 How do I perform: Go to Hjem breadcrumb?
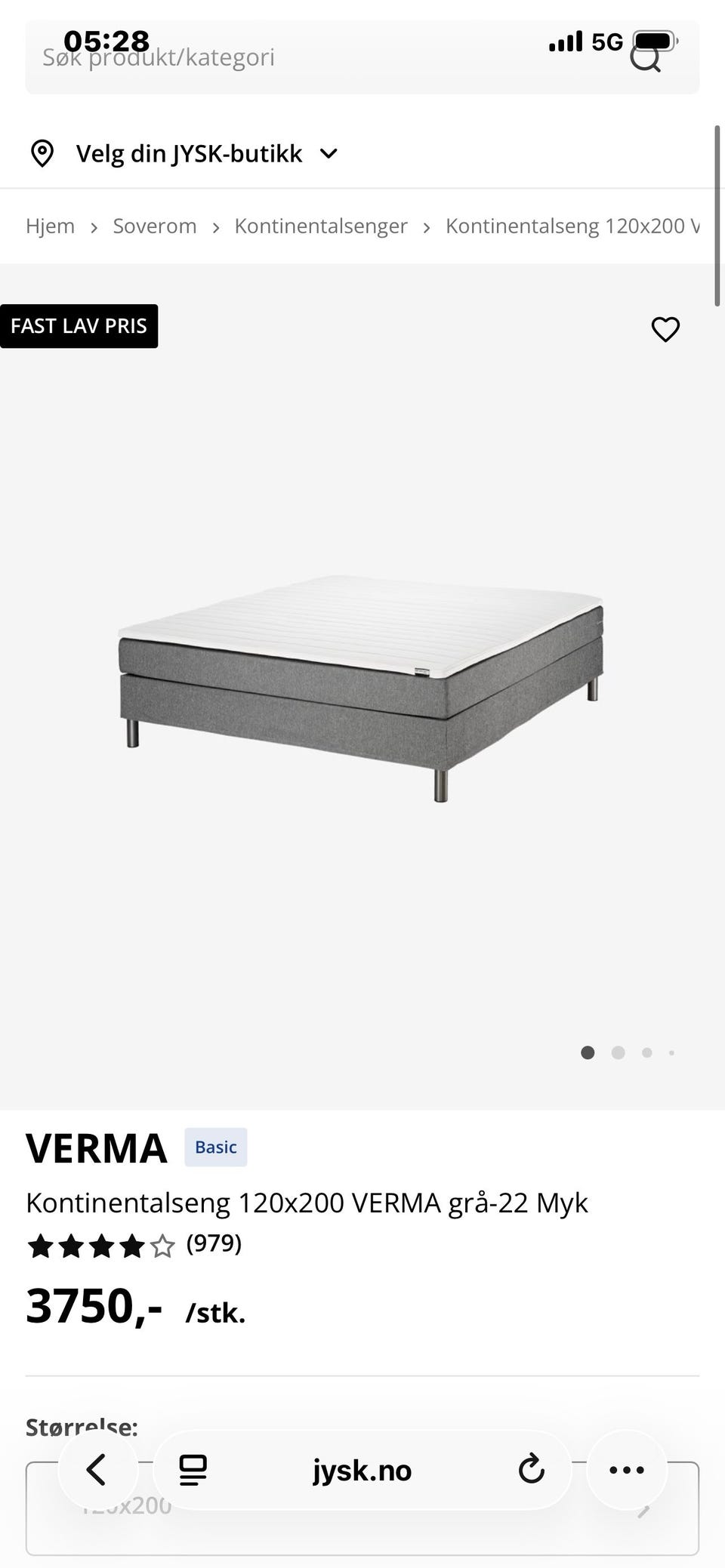click(x=50, y=226)
